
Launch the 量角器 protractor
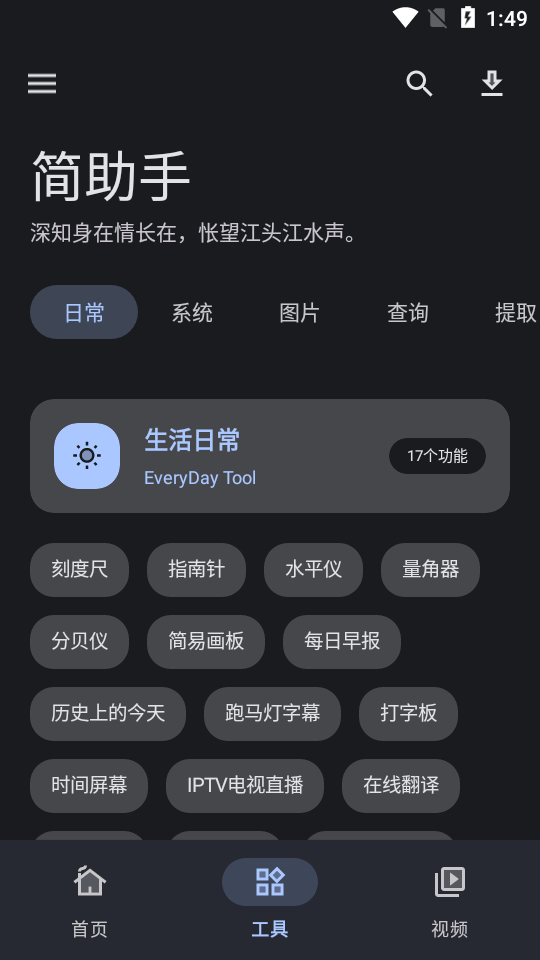[x=430, y=569]
